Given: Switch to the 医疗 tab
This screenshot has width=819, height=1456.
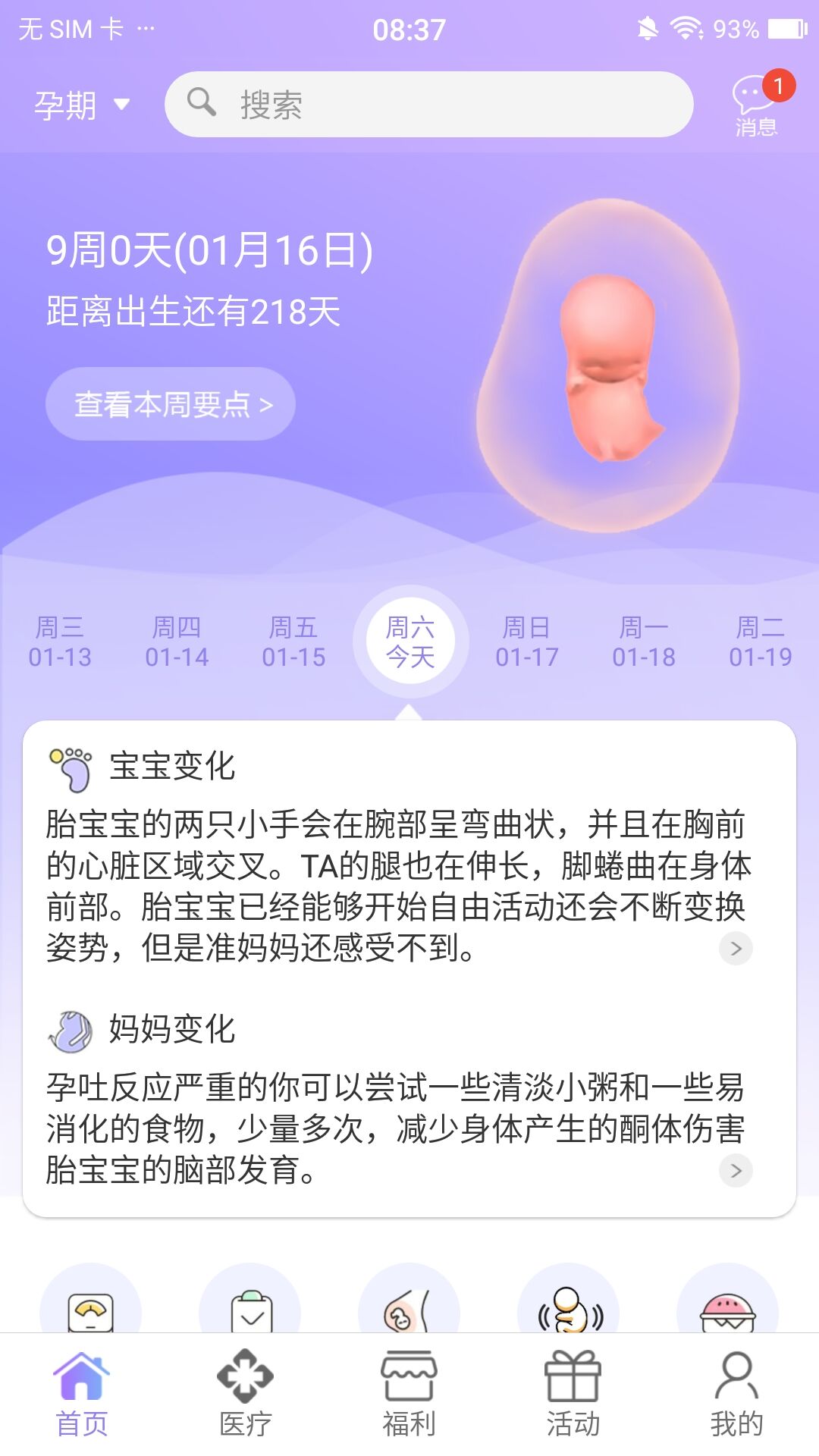Looking at the screenshot, I should coord(246,1395).
